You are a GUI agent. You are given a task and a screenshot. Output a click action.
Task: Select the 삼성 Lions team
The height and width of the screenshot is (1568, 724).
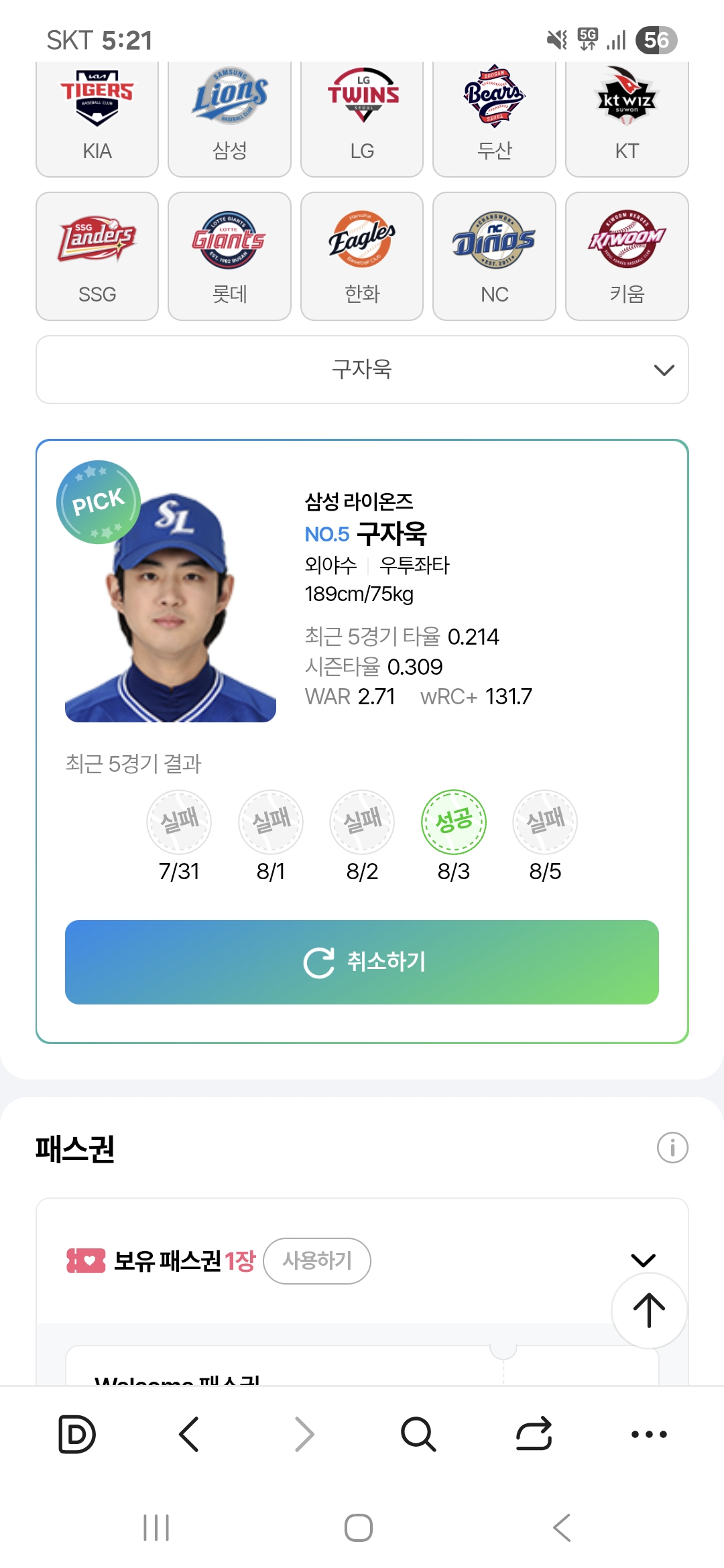229,119
